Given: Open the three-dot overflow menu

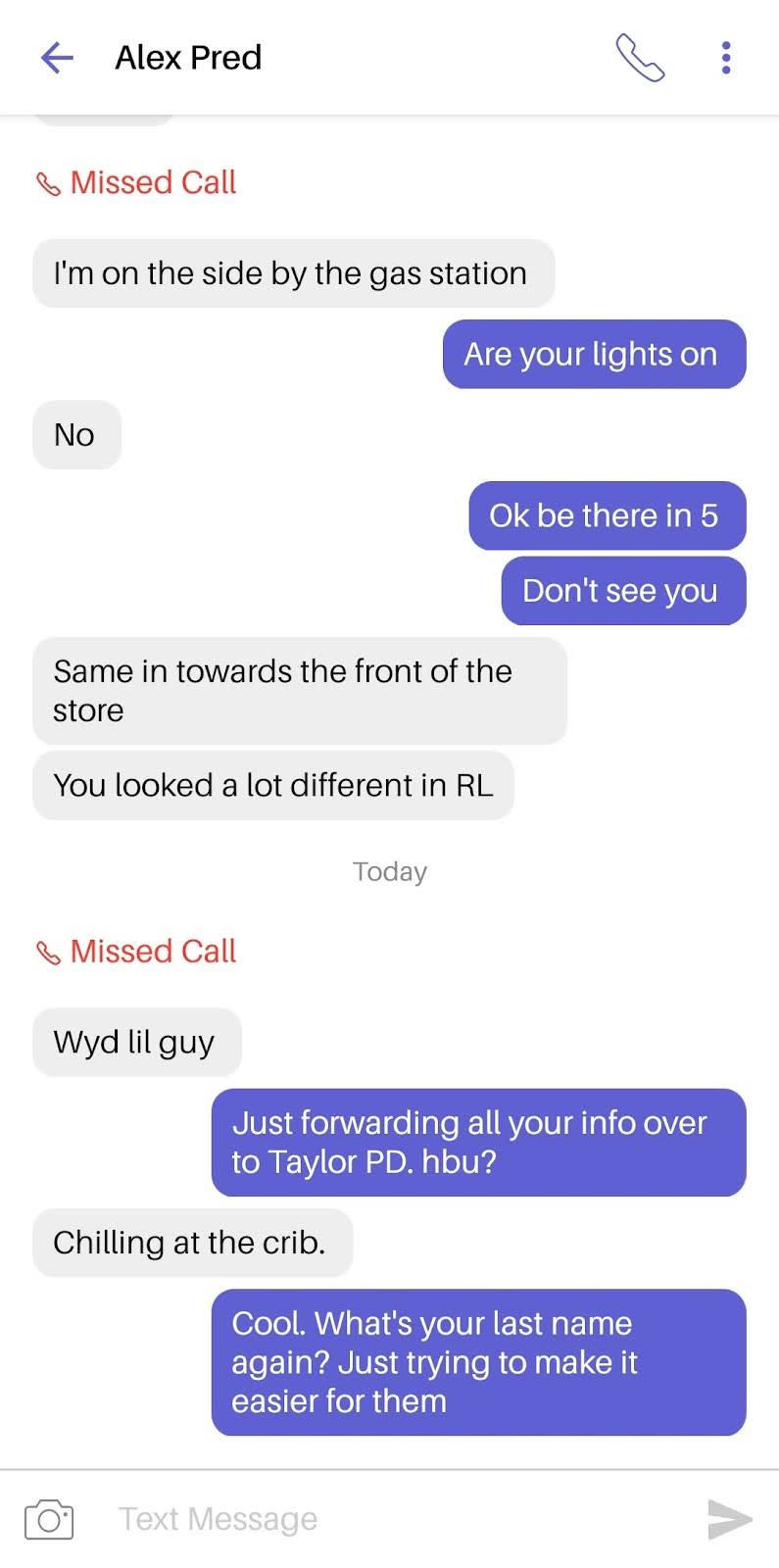Looking at the screenshot, I should point(726,58).
